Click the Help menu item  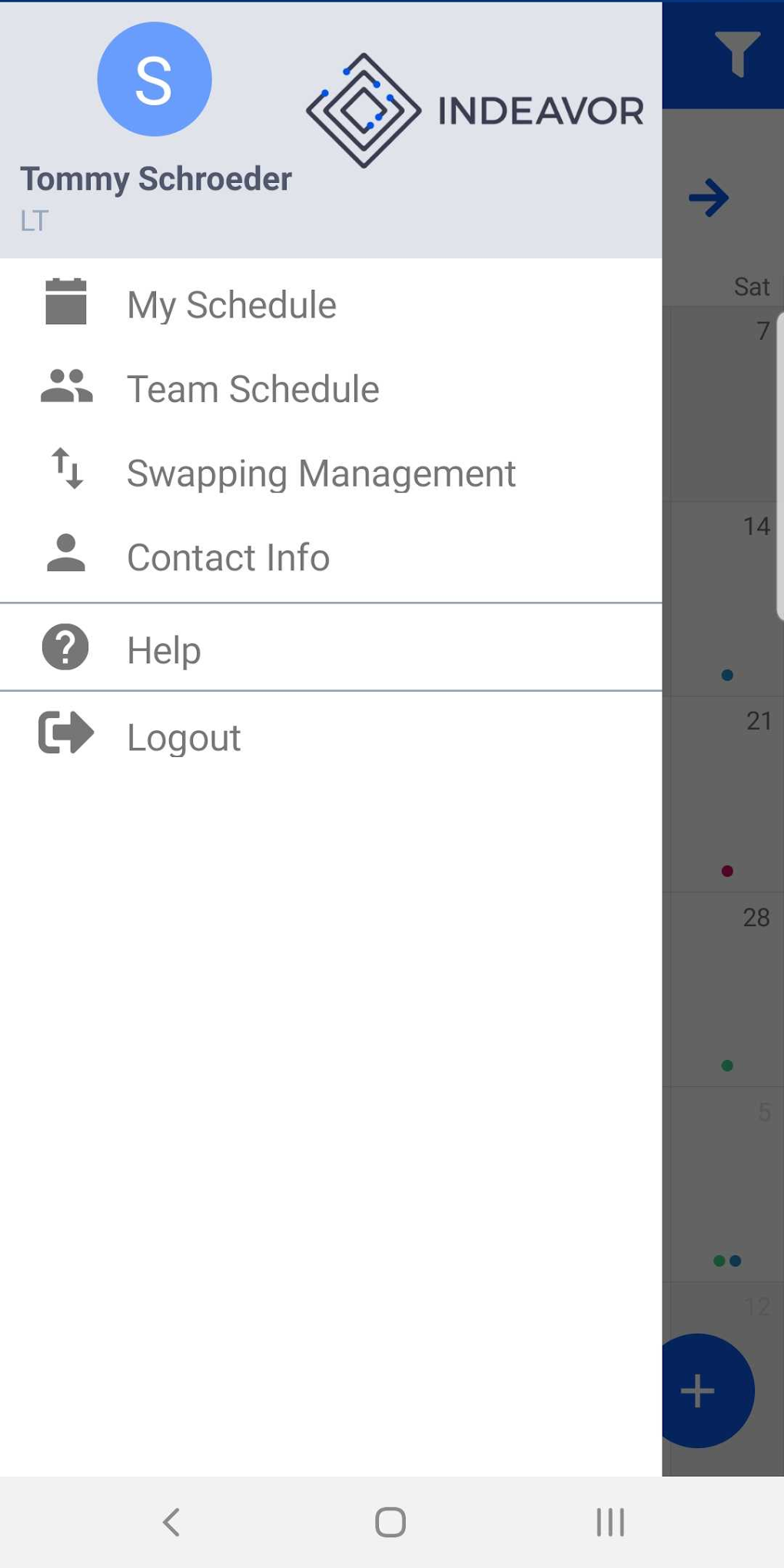tap(163, 649)
